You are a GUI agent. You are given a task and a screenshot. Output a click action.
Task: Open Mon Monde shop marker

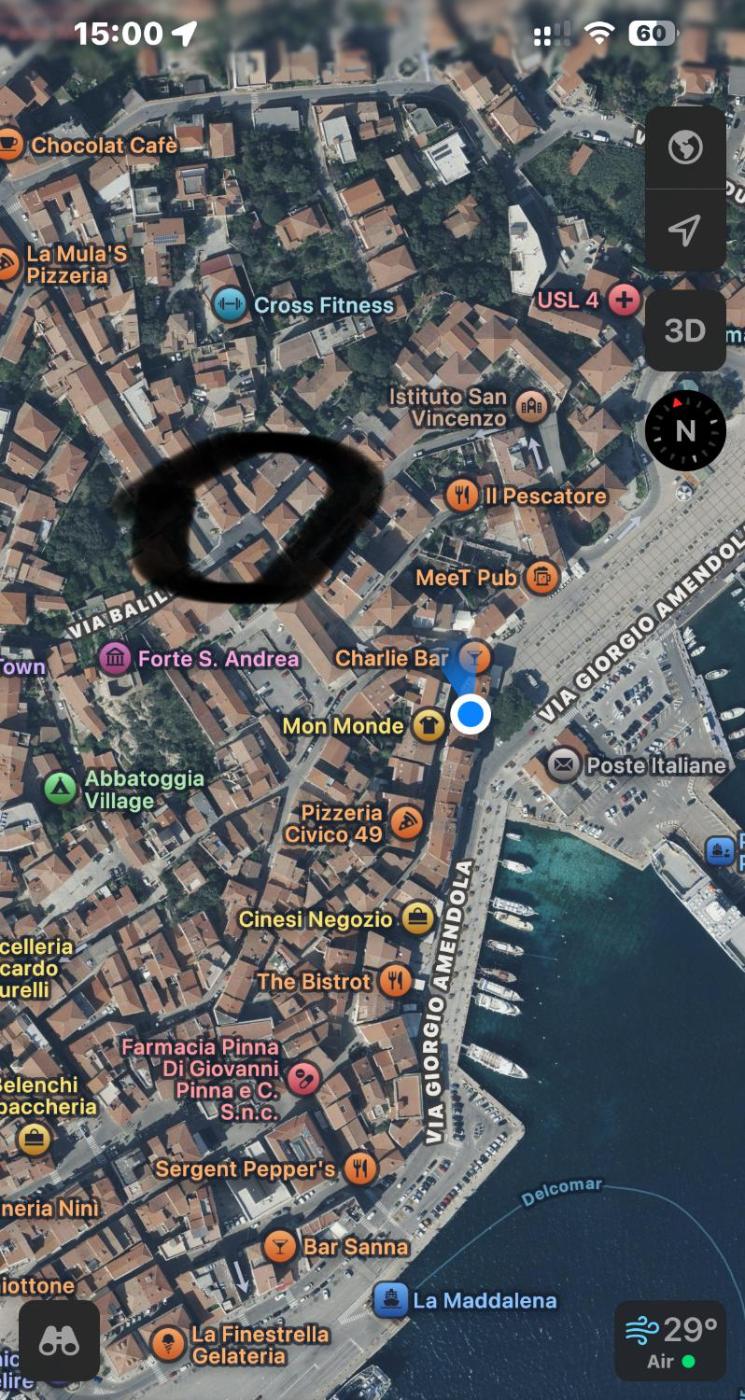[429, 726]
